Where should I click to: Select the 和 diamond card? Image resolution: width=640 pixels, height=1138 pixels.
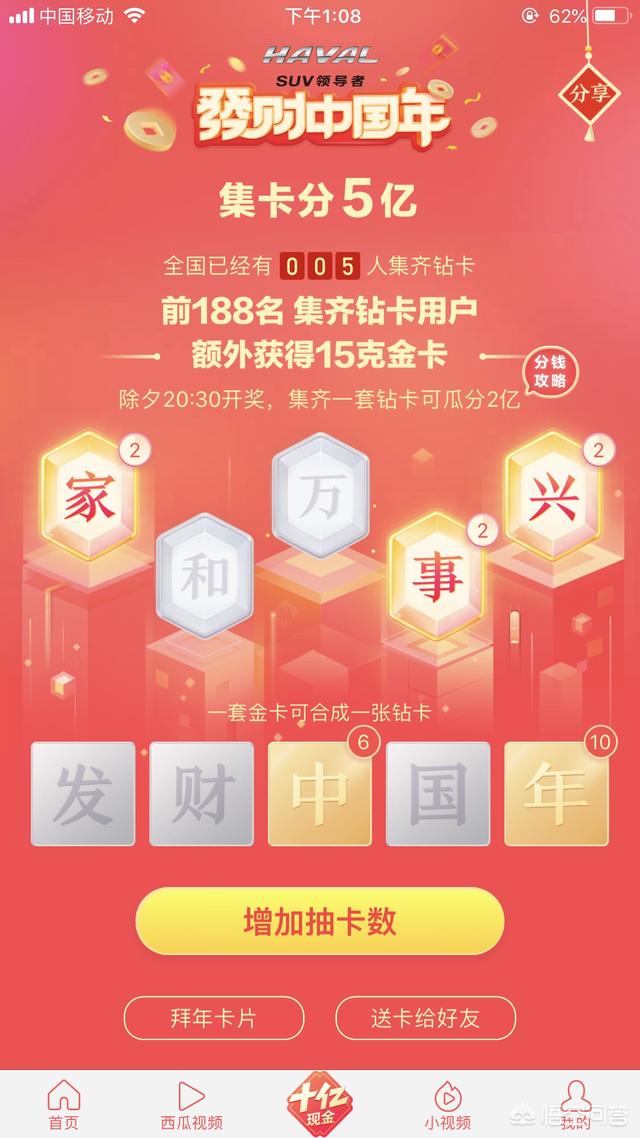coord(205,576)
